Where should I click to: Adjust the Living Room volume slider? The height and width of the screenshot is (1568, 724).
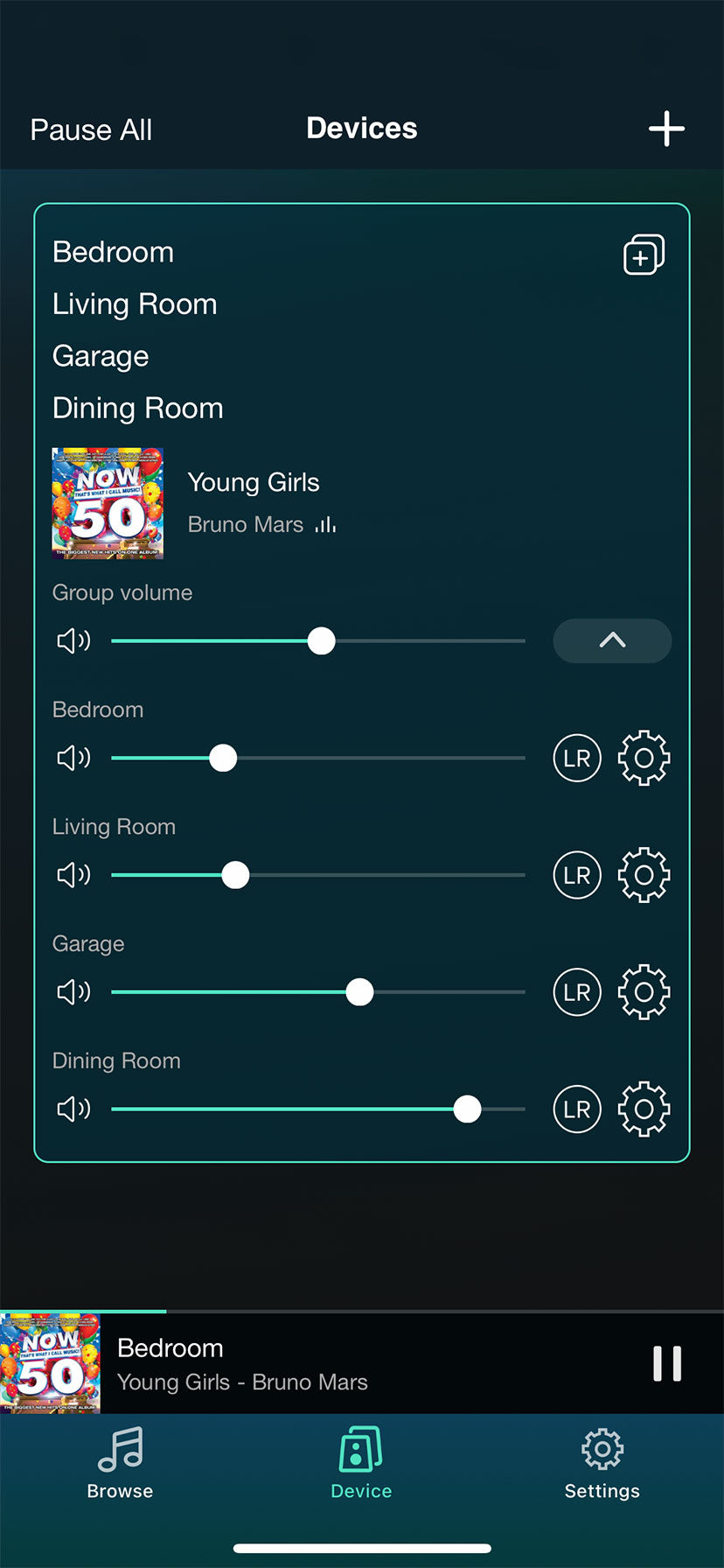(x=235, y=875)
